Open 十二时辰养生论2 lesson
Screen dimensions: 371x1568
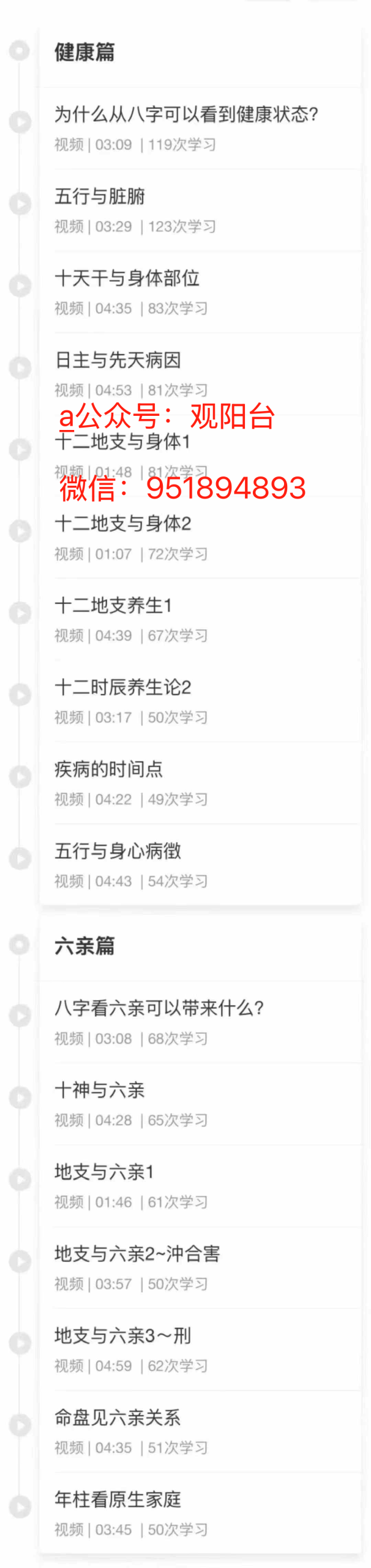(122, 687)
